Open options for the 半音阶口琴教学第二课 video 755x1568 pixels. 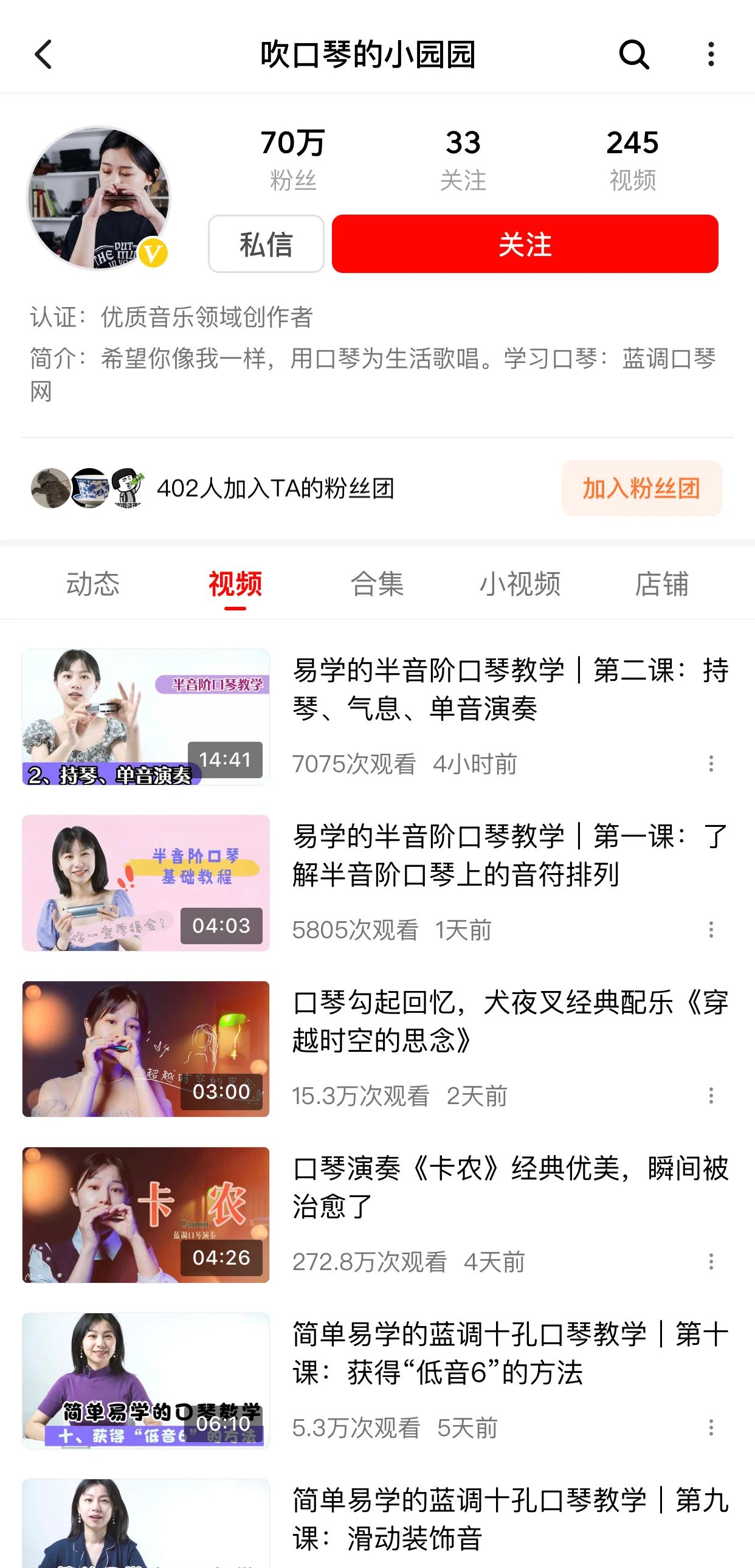click(711, 764)
